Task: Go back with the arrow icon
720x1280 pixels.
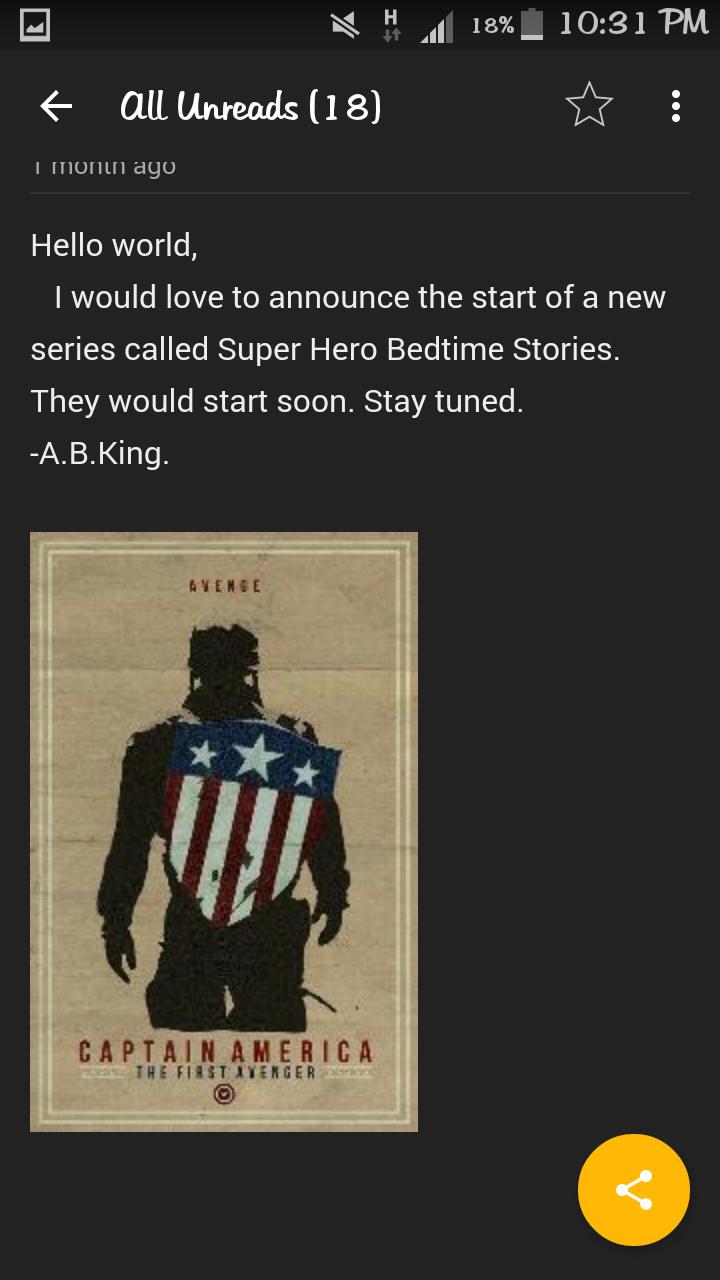Action: tap(56, 106)
